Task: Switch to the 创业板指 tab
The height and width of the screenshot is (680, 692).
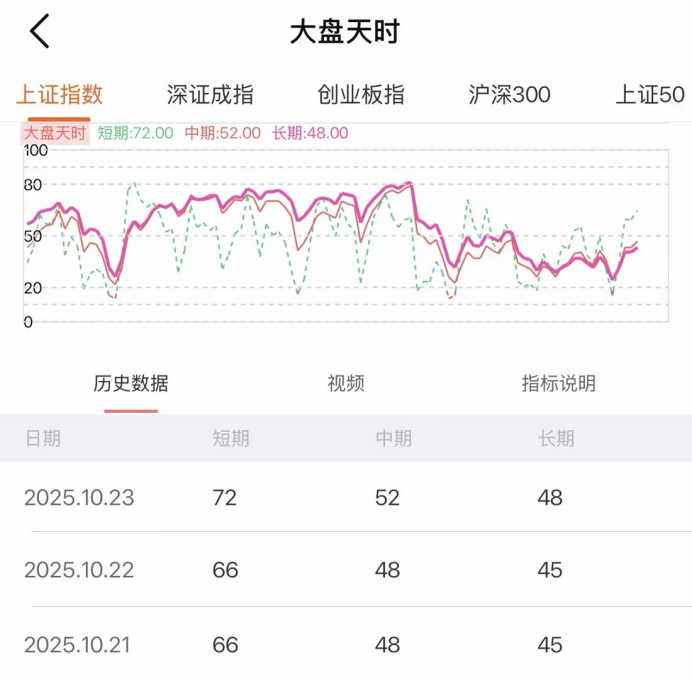Action: point(361,95)
